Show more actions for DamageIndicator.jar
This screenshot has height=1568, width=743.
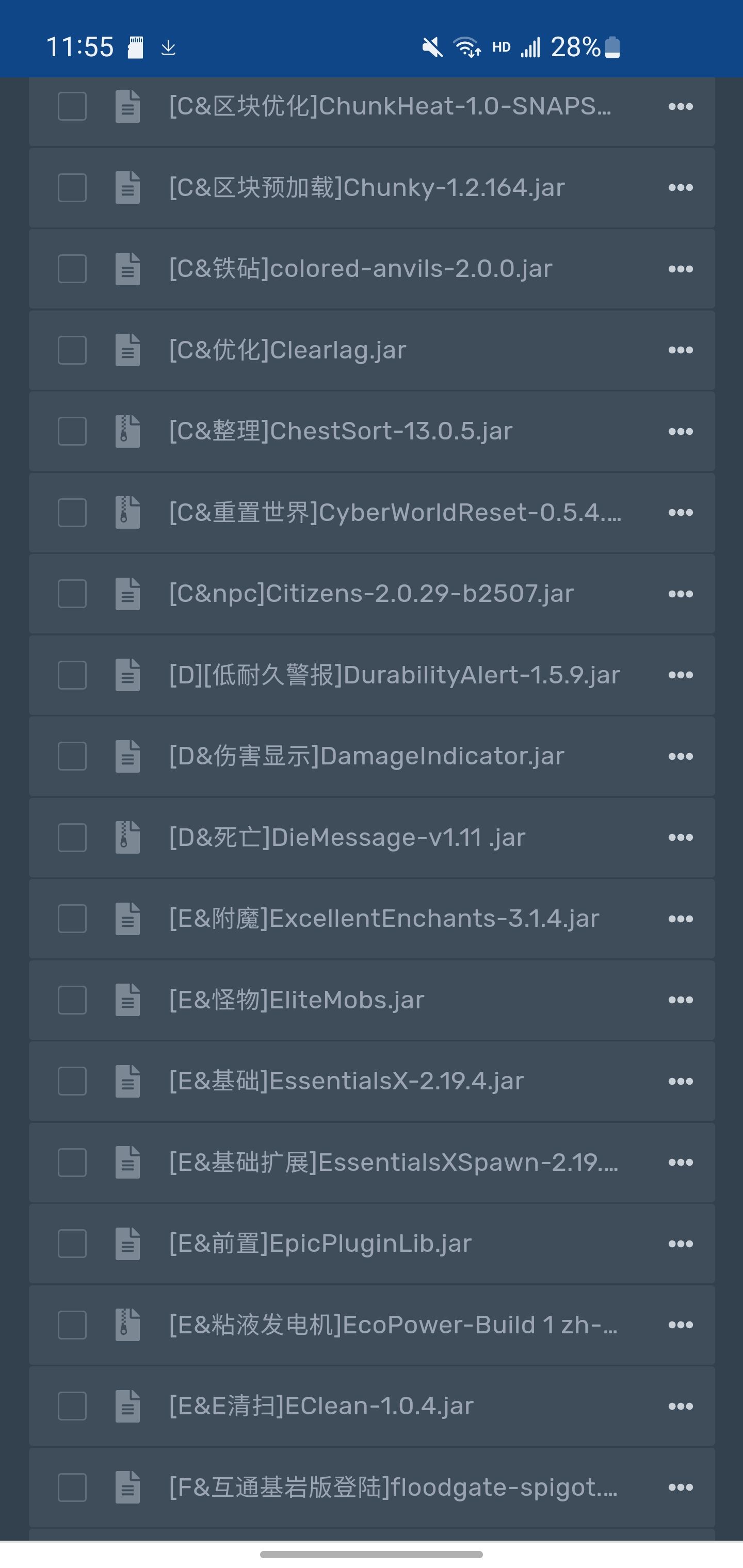(680, 757)
